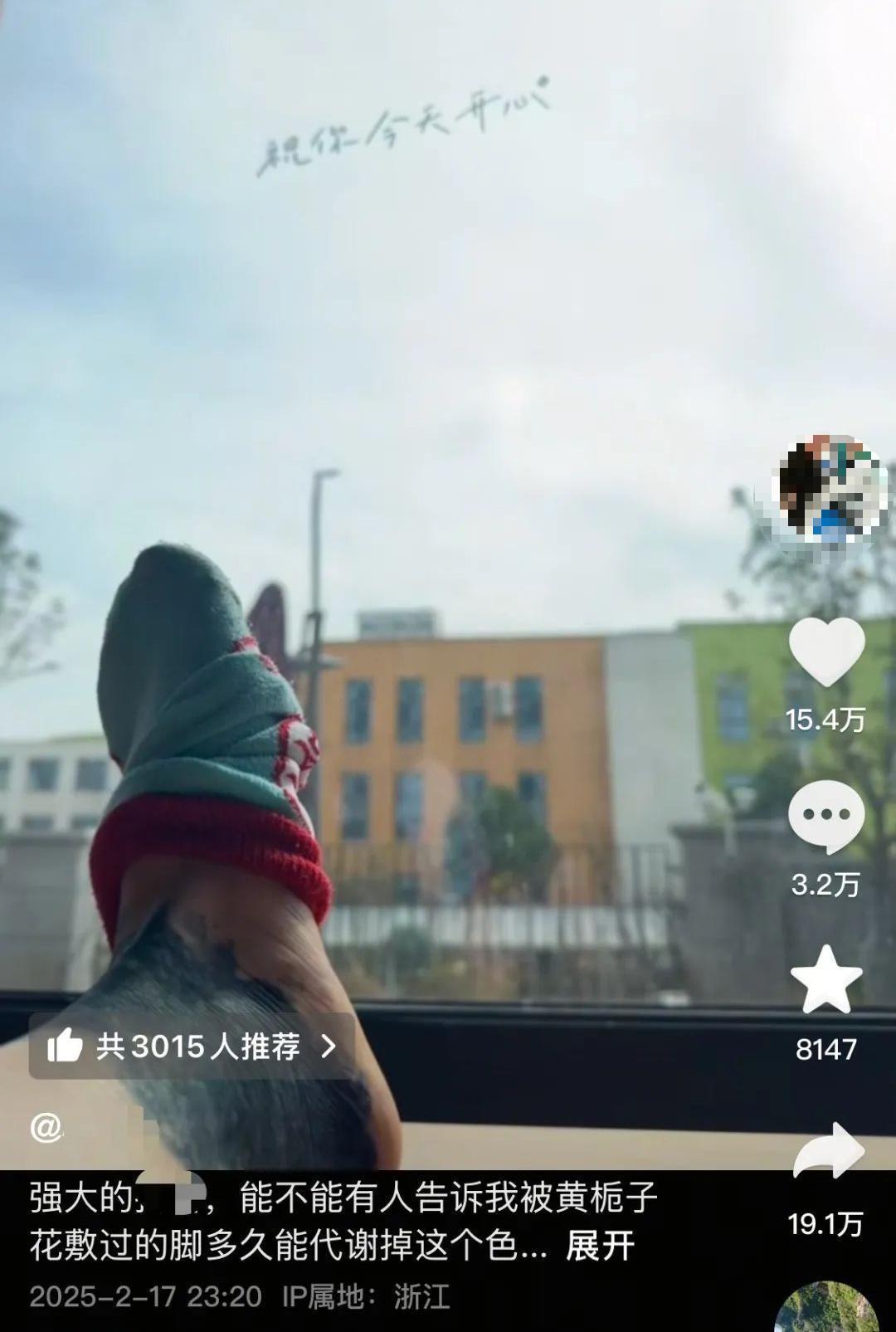Open the 共3015人推荐 recommendation chip
896x1332 pixels.
(192, 1047)
